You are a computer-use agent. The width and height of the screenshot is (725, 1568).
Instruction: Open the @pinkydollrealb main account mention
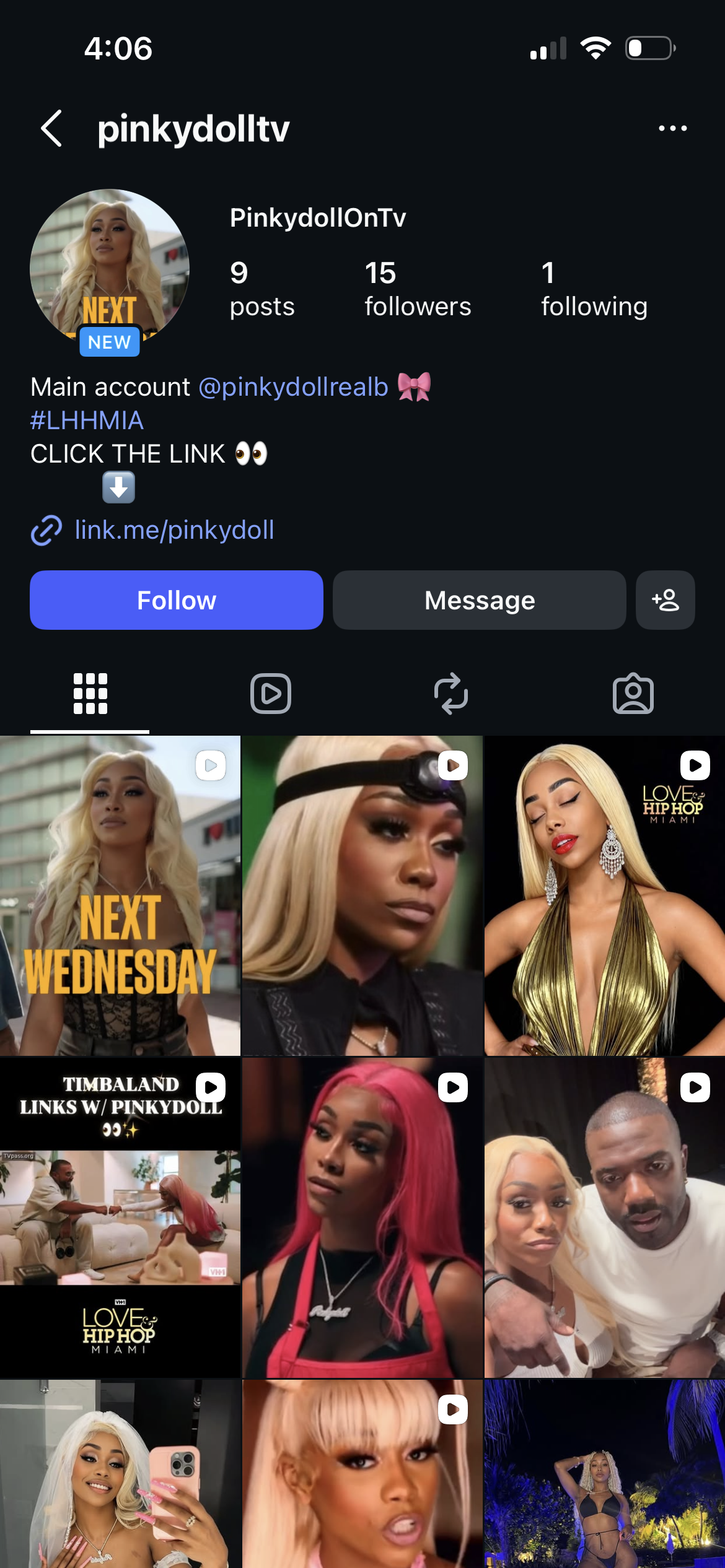(293, 387)
